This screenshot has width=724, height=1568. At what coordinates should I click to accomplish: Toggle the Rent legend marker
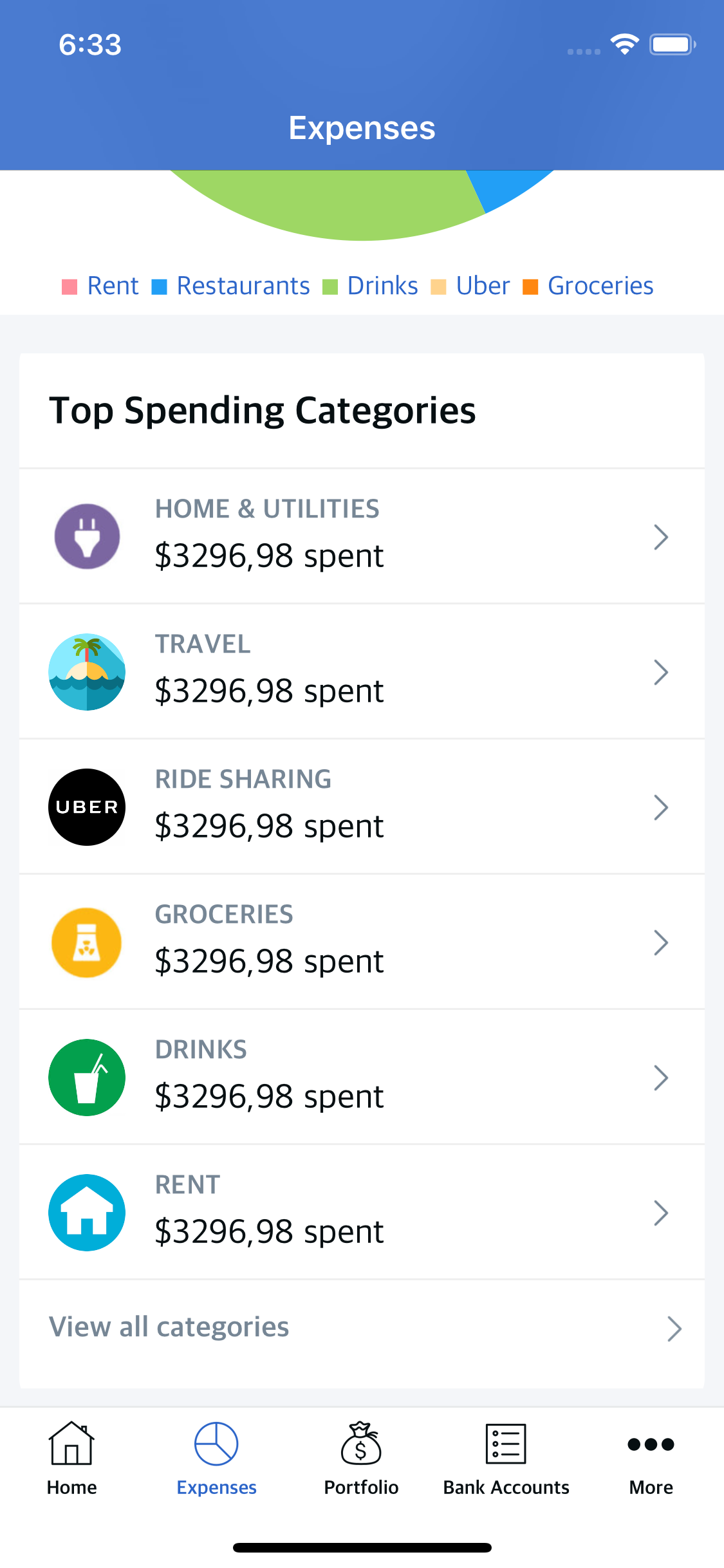click(71, 285)
